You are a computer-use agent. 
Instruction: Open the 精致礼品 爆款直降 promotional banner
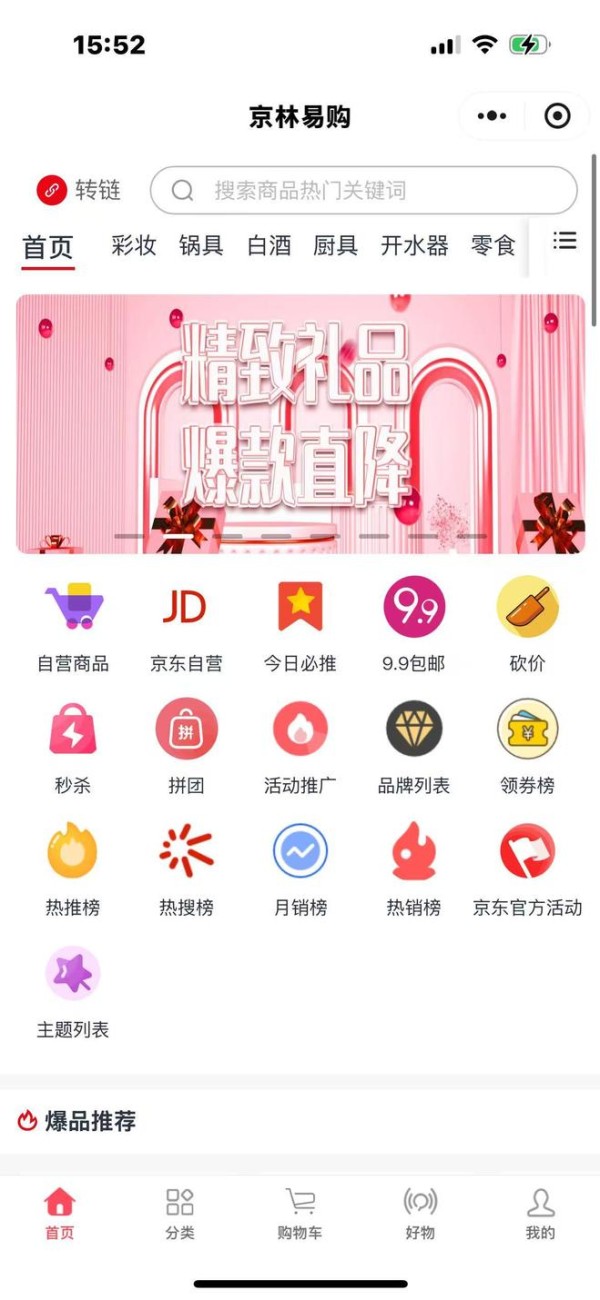tap(300, 424)
